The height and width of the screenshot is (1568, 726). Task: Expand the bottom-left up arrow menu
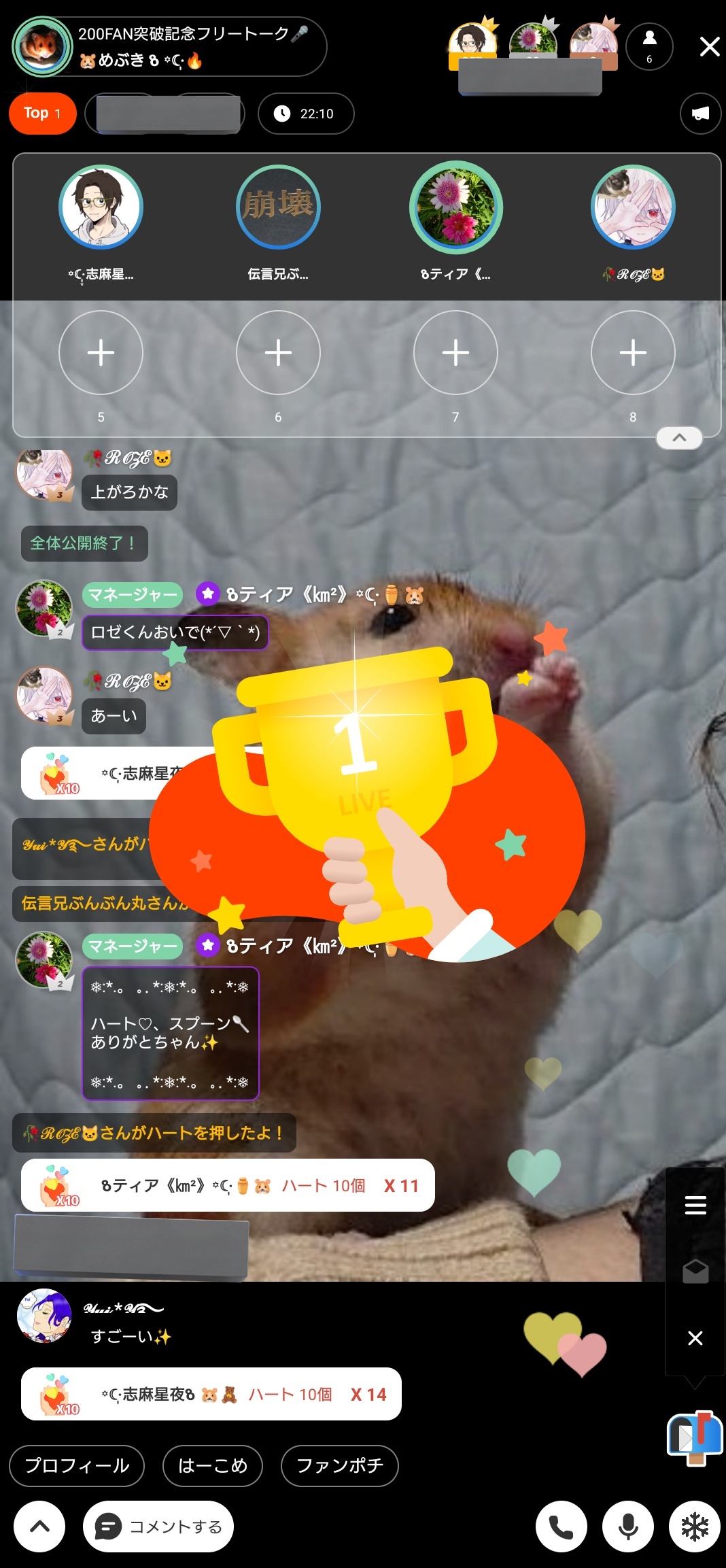tap(39, 1527)
